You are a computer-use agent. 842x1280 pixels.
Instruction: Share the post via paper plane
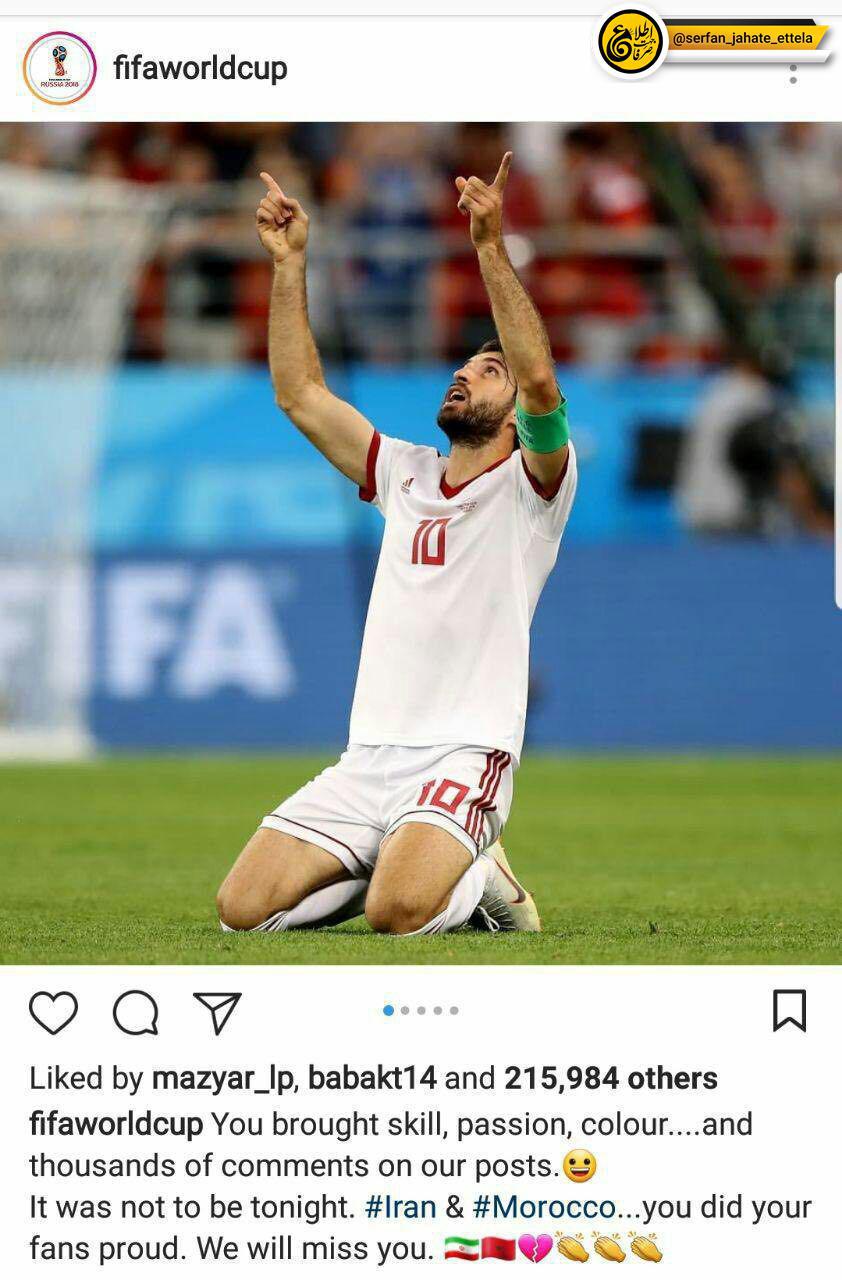(217, 1012)
